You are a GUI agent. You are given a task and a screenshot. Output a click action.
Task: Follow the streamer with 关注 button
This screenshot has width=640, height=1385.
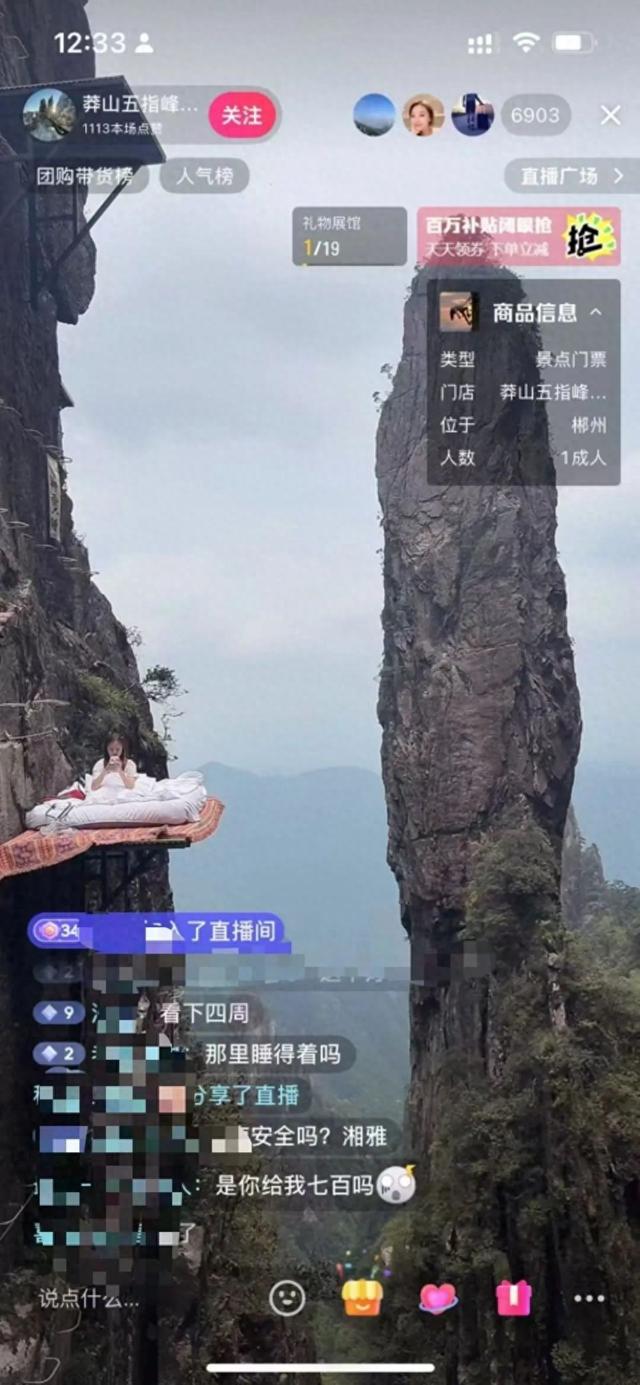coord(241,115)
